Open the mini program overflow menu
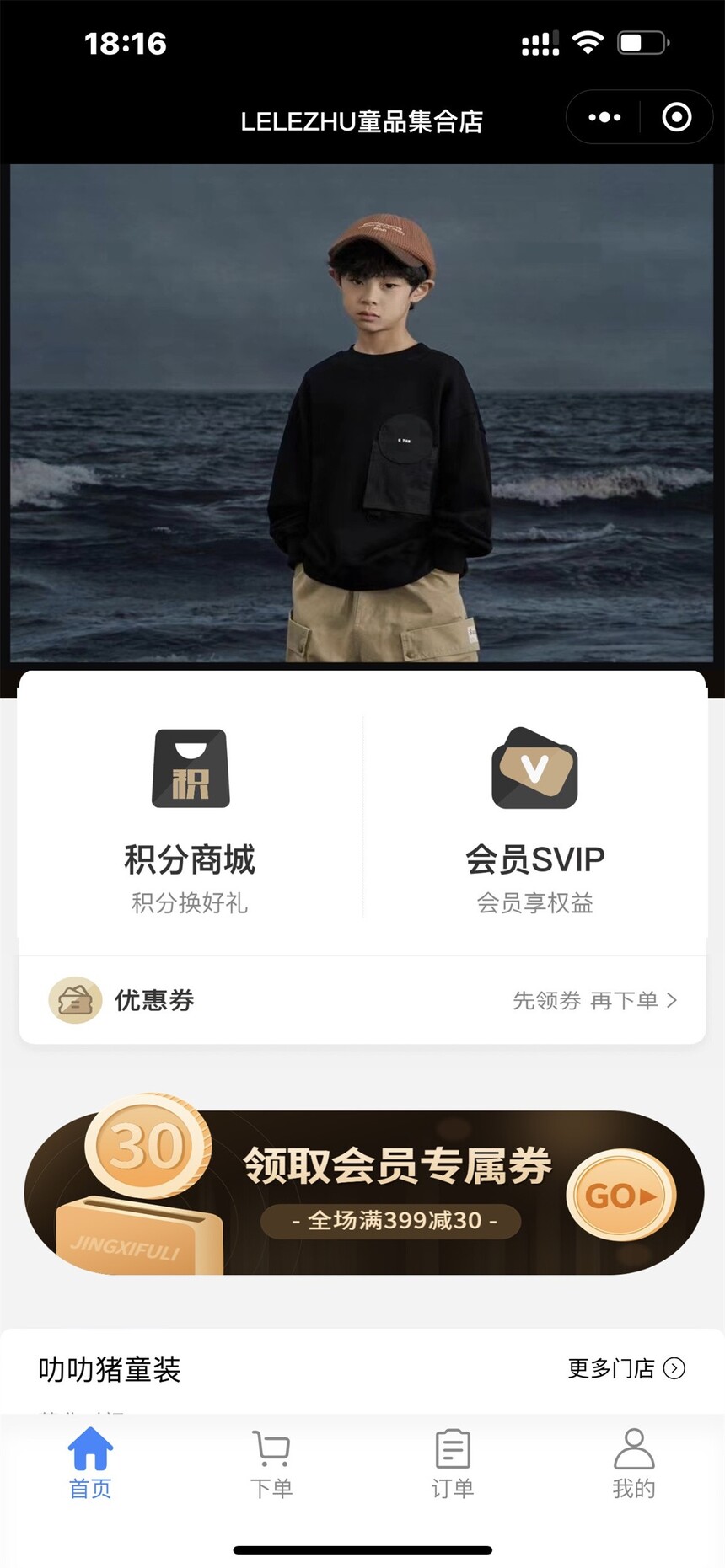Viewport: 725px width, 1568px height. (604, 117)
